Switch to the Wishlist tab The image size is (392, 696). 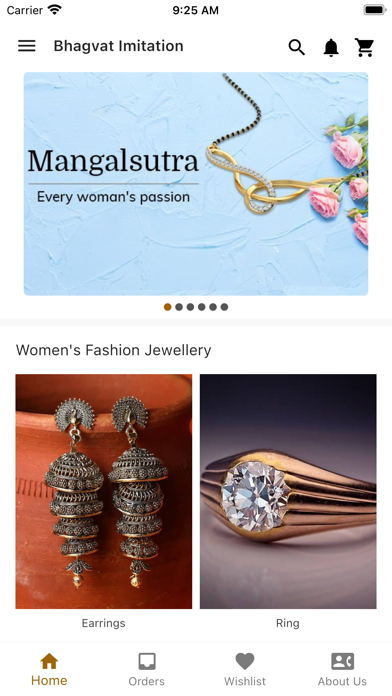[245, 670]
